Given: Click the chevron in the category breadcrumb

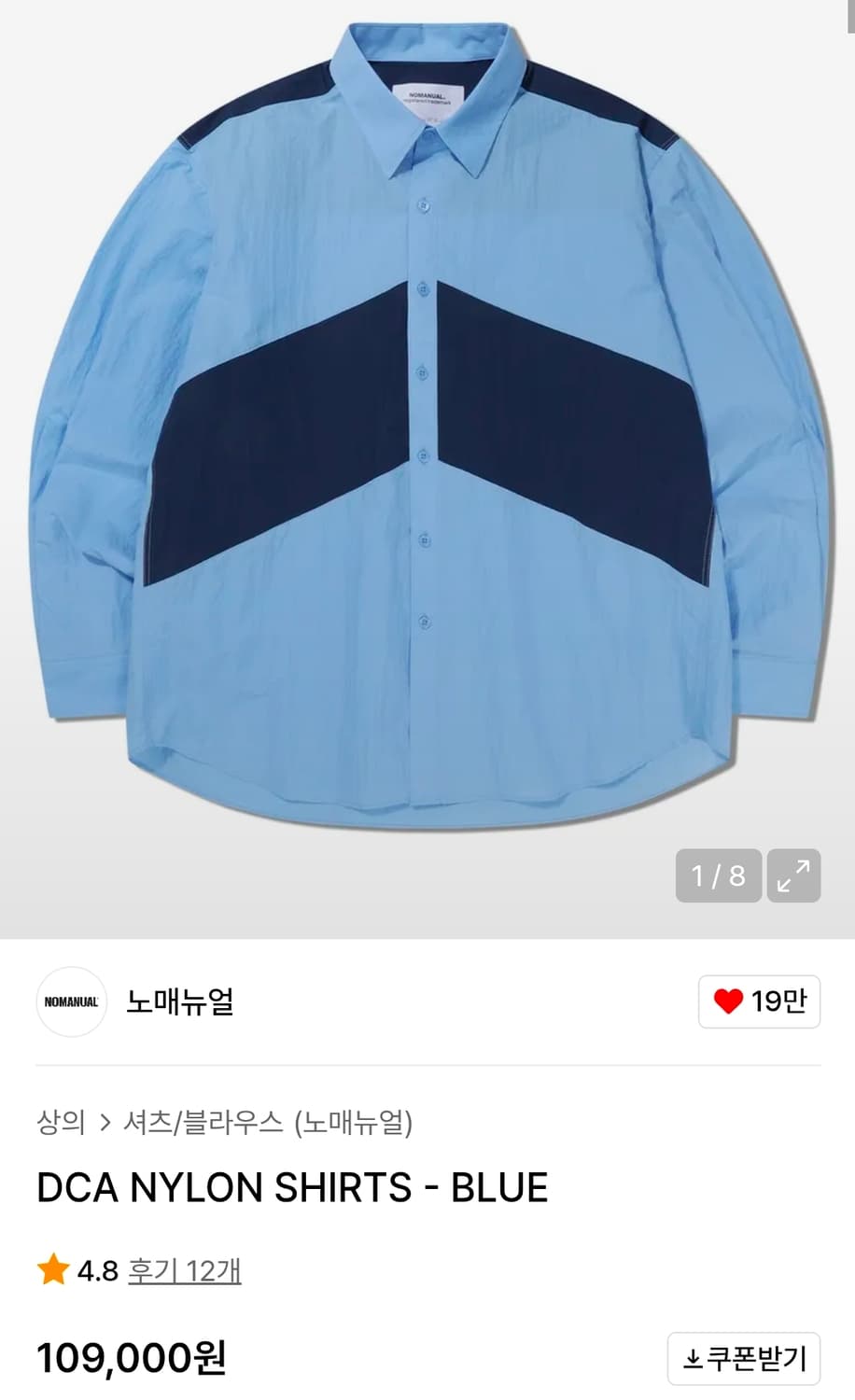Looking at the screenshot, I should pos(103,1125).
